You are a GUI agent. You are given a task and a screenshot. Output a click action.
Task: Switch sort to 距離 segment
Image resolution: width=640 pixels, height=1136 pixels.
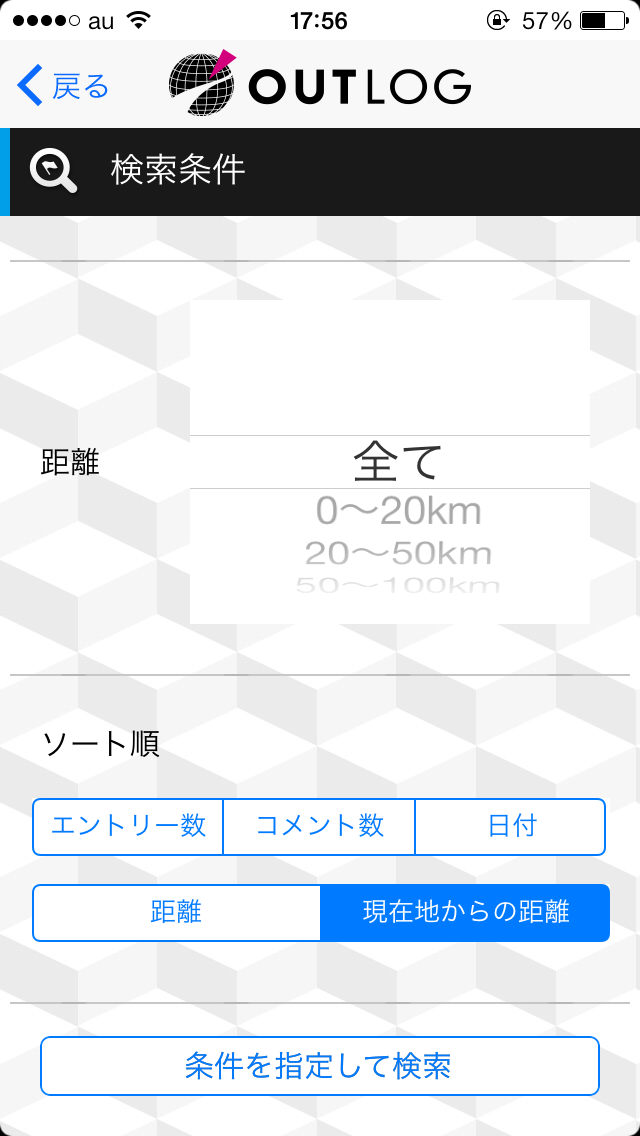click(176, 913)
